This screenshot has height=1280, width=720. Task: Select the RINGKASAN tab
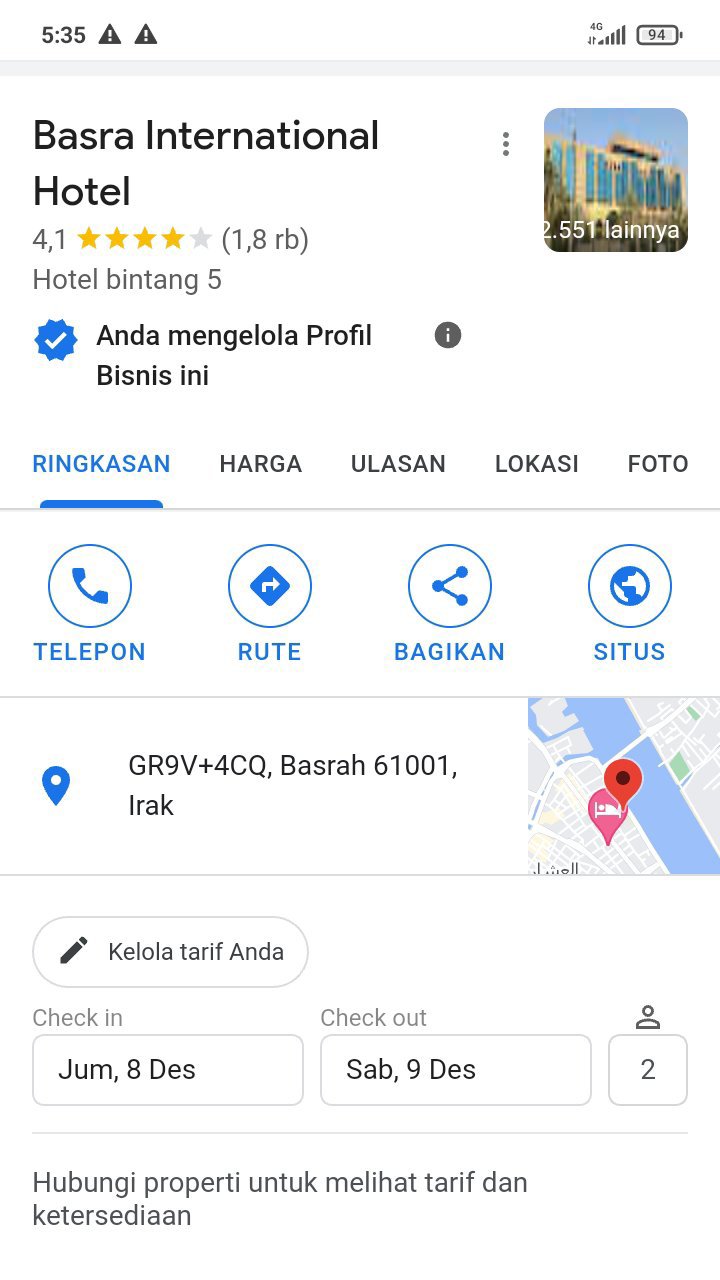(x=101, y=464)
